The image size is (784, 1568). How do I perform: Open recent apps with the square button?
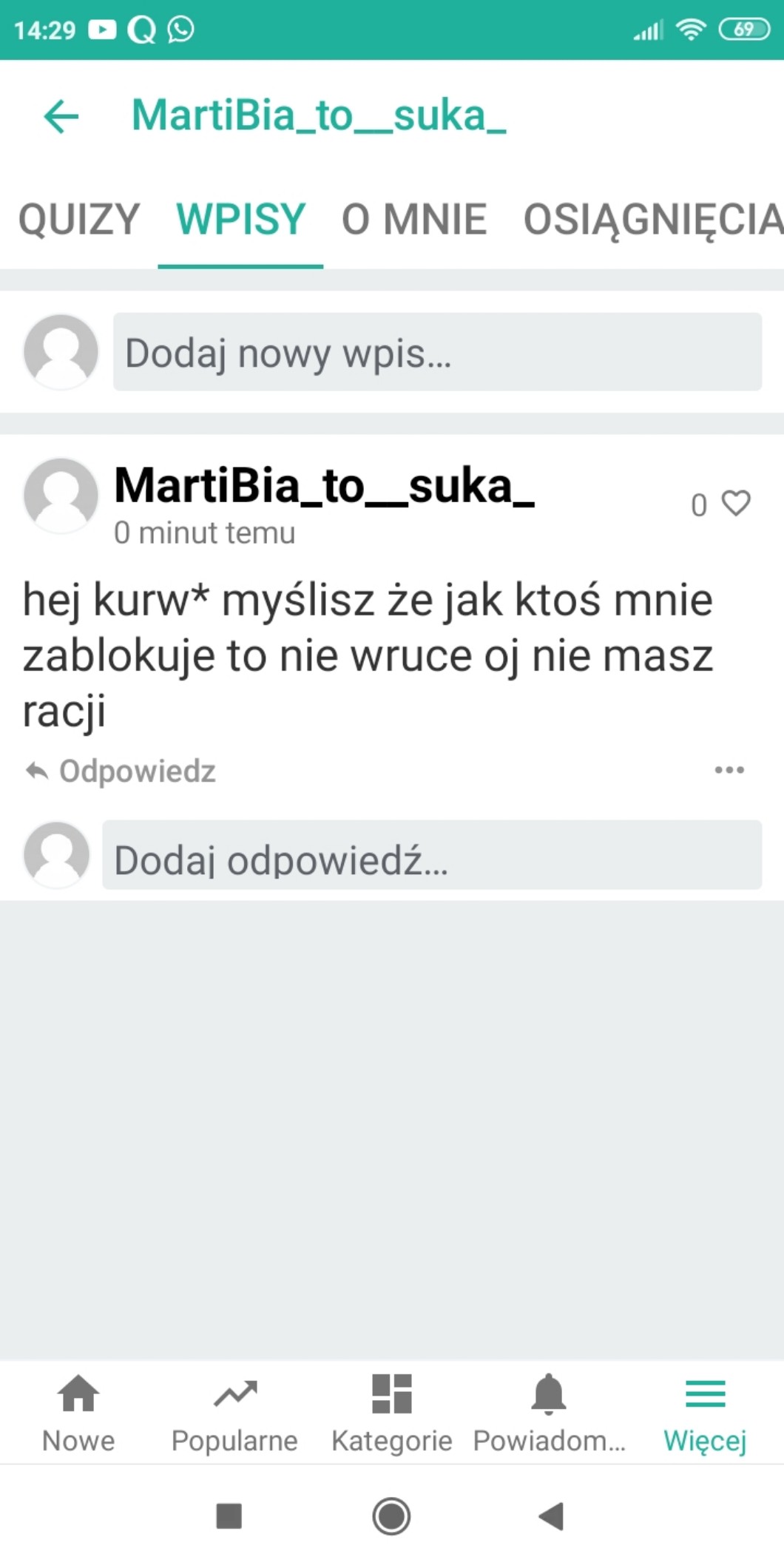click(229, 1516)
